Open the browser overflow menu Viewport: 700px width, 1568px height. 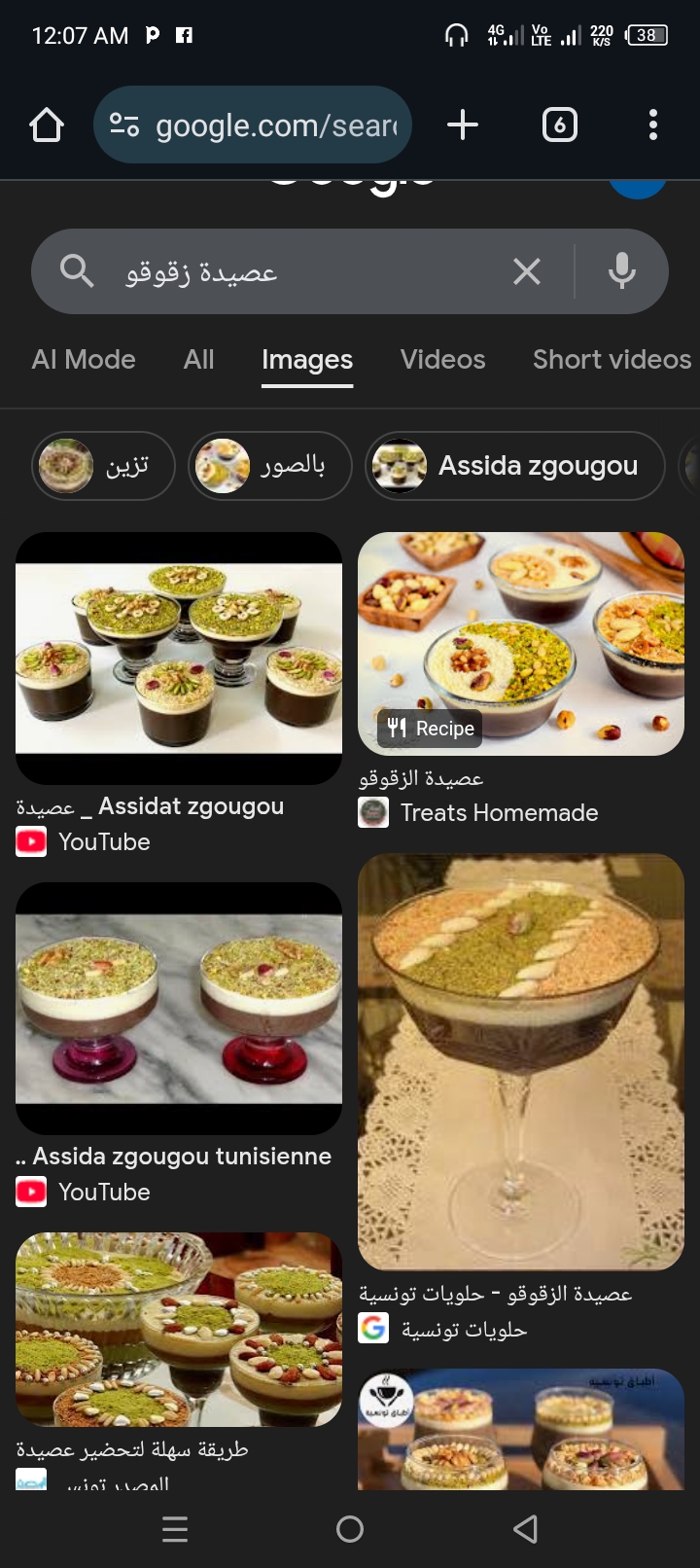[x=652, y=125]
